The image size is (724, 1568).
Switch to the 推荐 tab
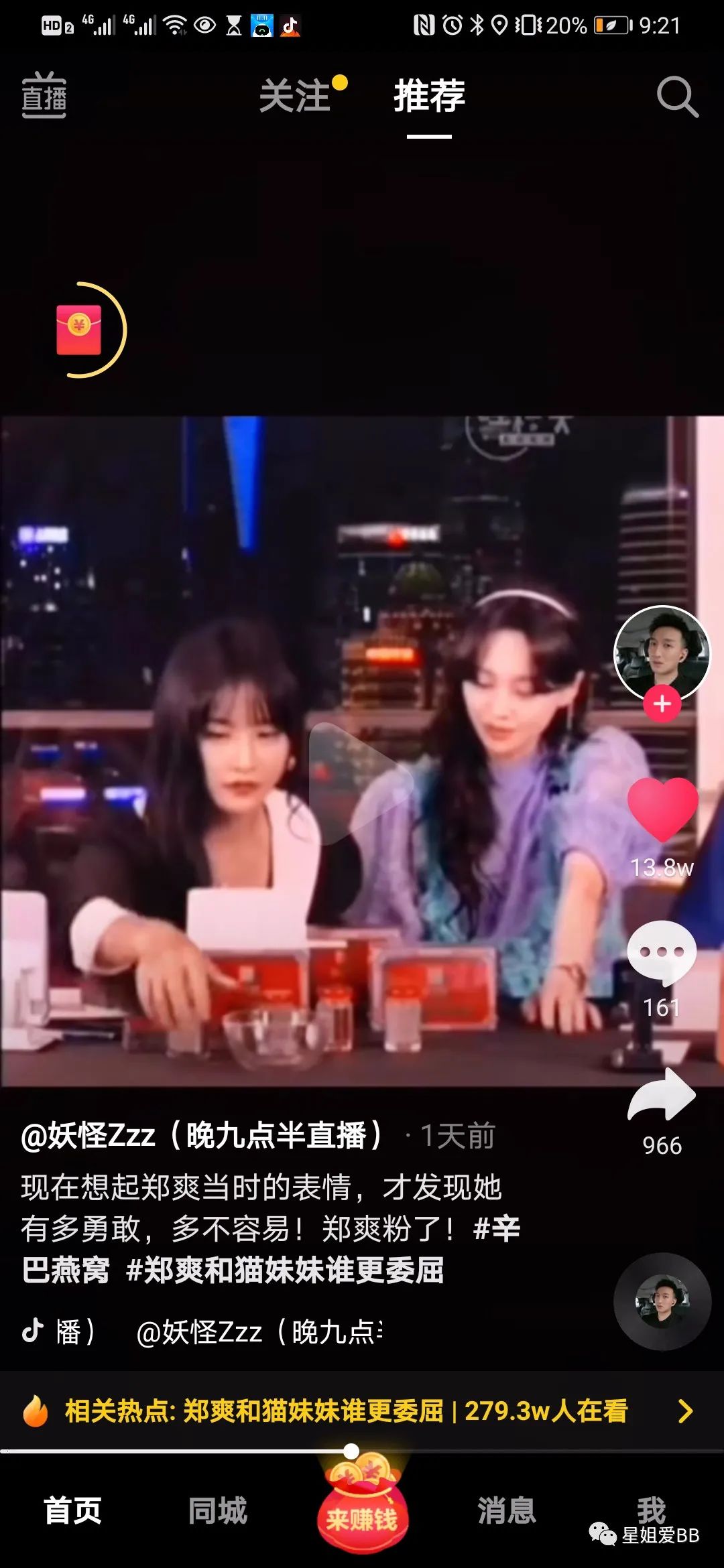429,96
